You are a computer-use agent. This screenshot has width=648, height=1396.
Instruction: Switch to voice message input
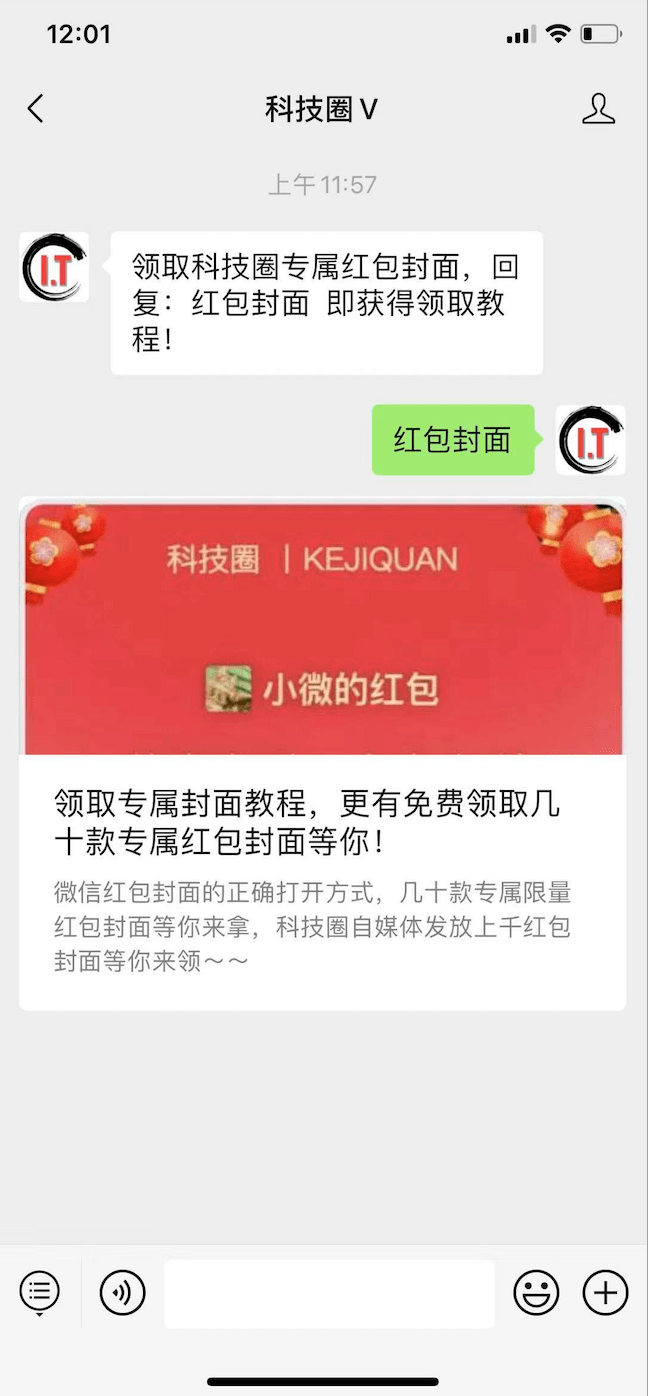click(x=122, y=1293)
